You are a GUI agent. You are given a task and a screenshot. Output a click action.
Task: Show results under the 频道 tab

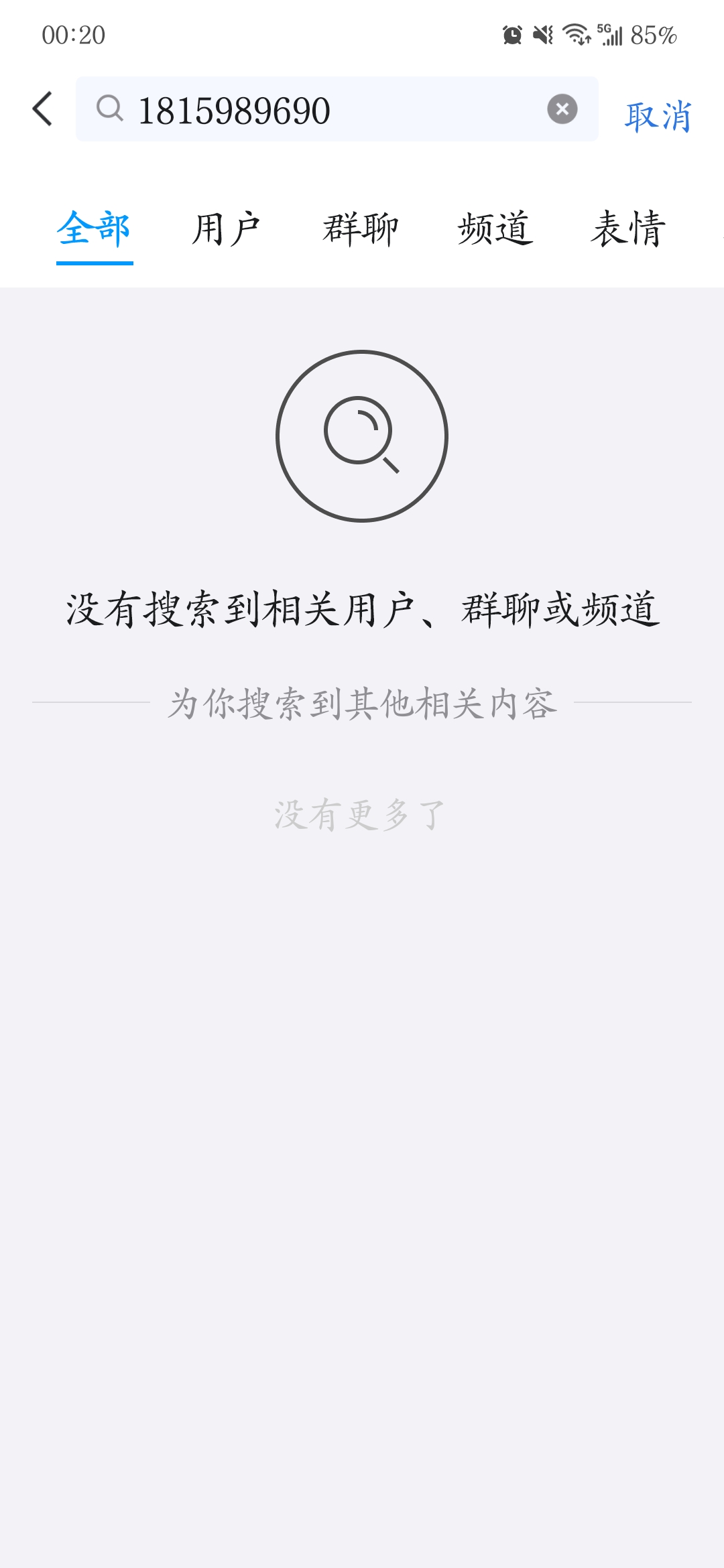pos(495,229)
